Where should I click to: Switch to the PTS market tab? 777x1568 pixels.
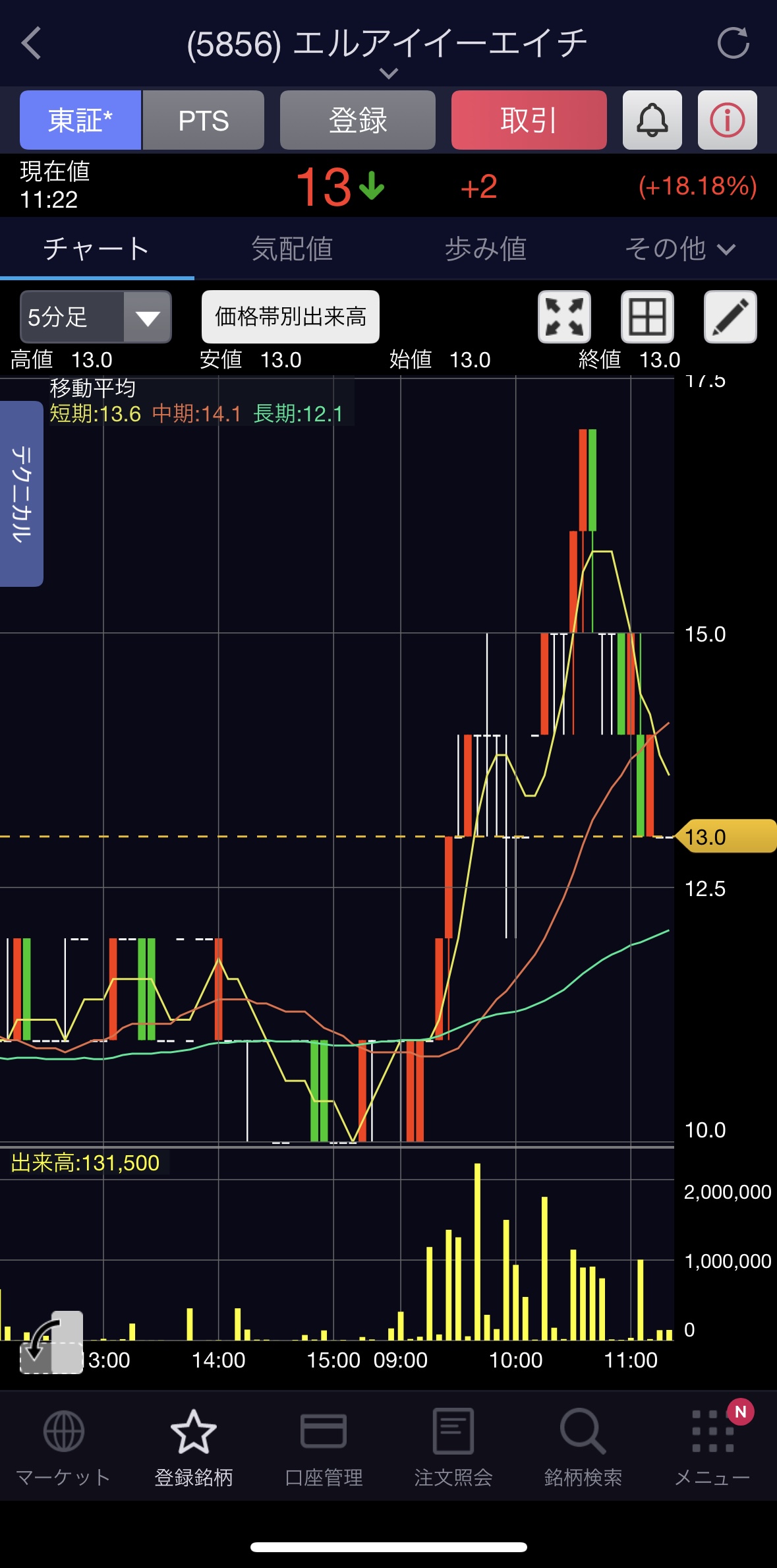click(203, 120)
